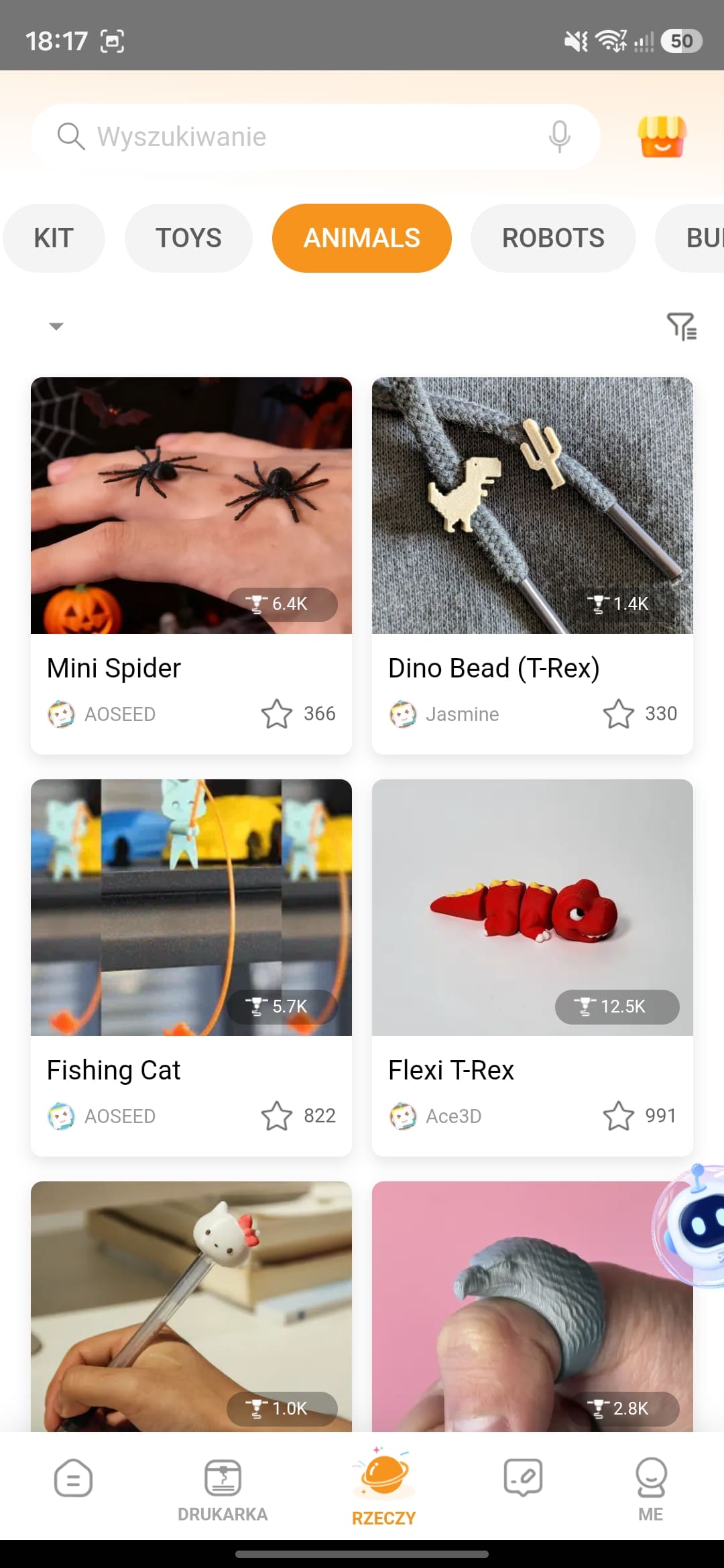Switch to the TOYS category
Screen dimensions: 724x1568
tap(188, 239)
